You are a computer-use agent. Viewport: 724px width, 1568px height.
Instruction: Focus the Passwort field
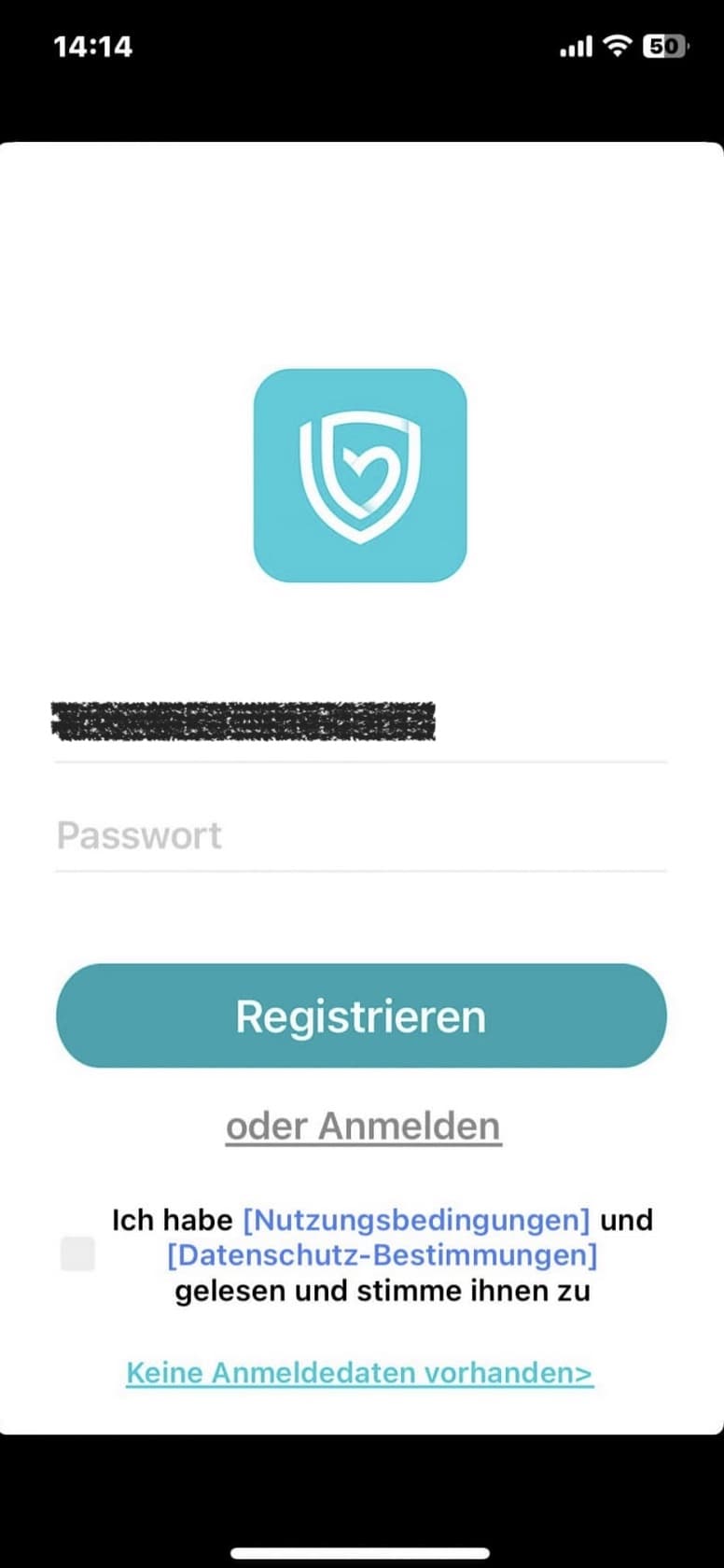(x=361, y=834)
